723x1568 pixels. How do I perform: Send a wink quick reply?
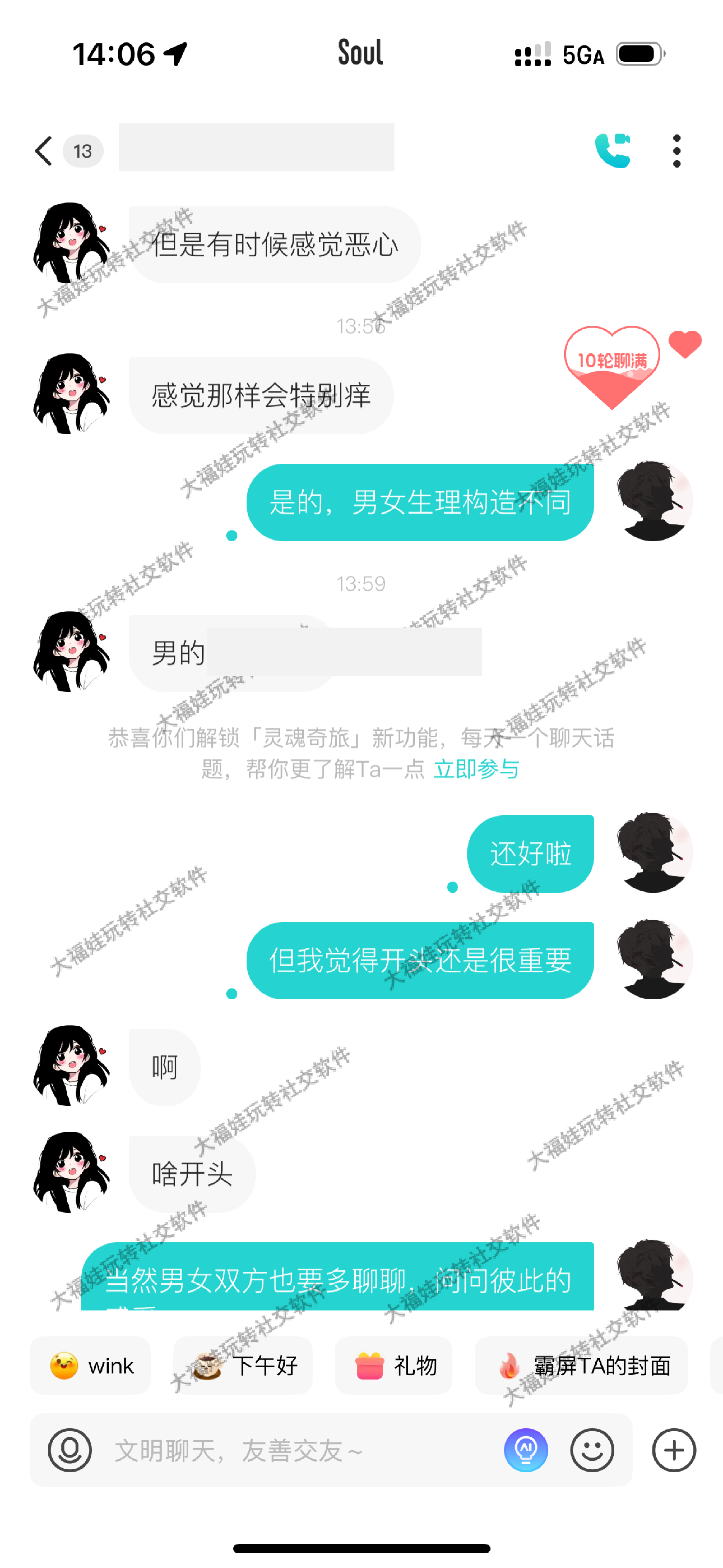pyautogui.click(x=91, y=1366)
